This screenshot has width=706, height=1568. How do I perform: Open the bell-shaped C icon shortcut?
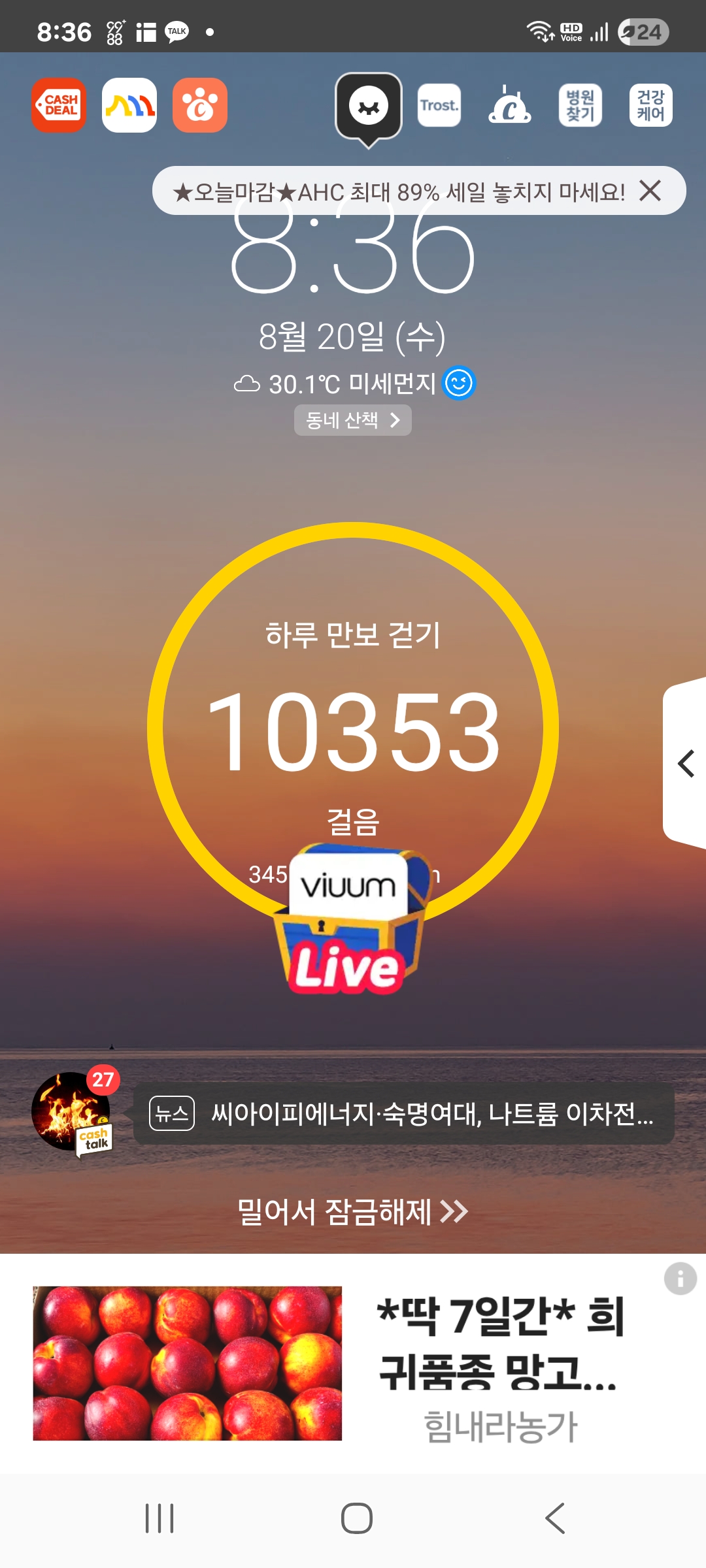pos(510,105)
